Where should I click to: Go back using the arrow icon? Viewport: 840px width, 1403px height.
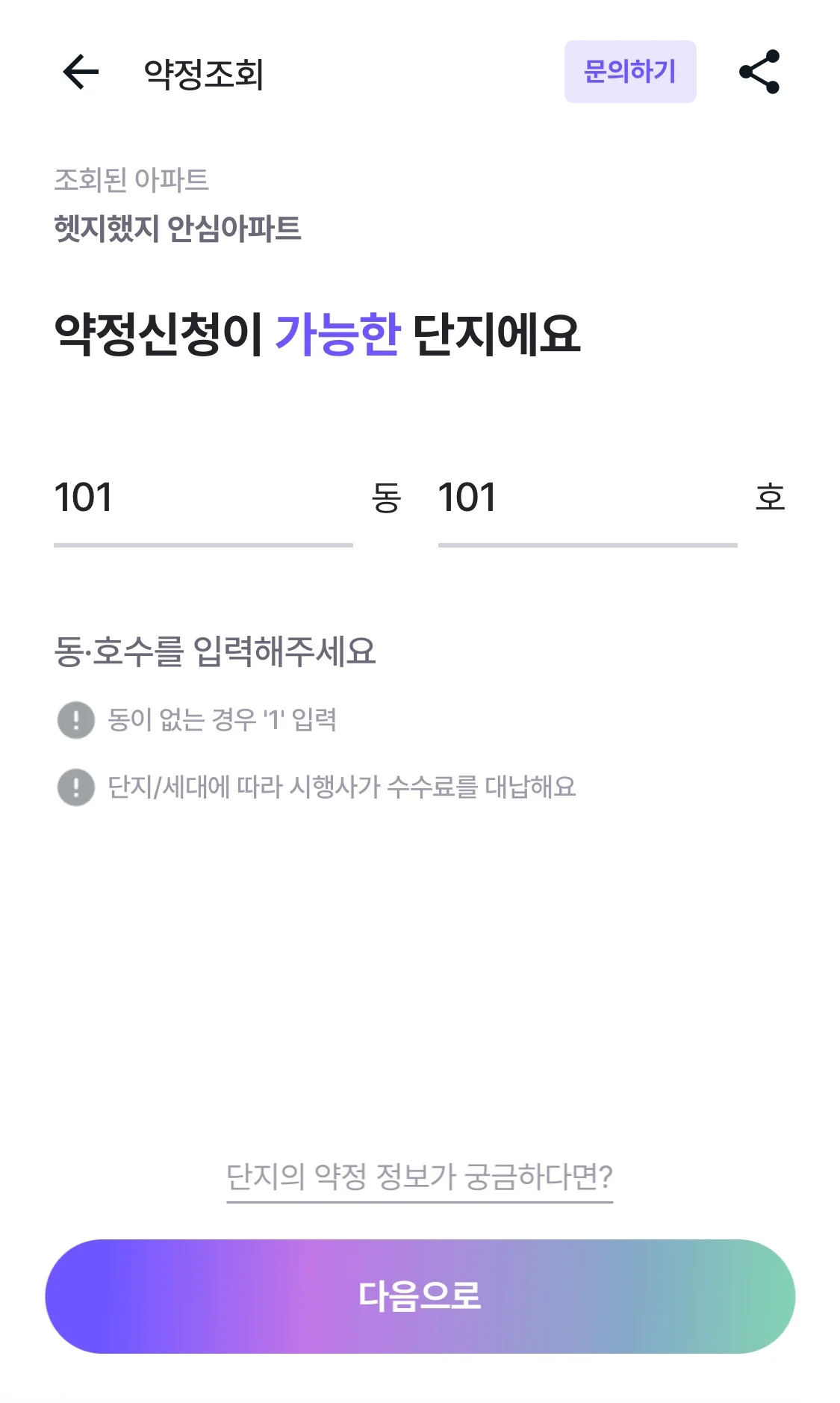(x=81, y=72)
